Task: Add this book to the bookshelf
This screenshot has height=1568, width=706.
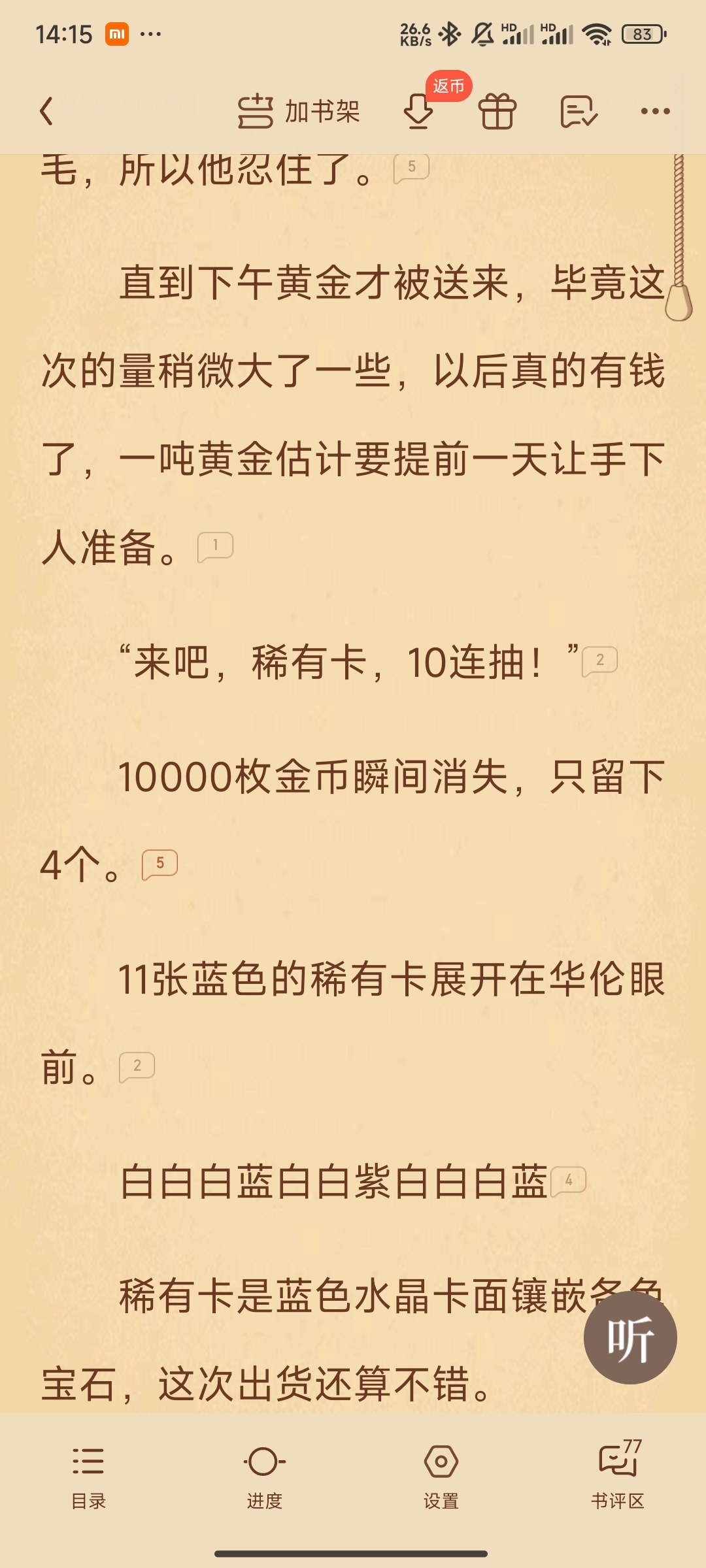Action: 299,111
